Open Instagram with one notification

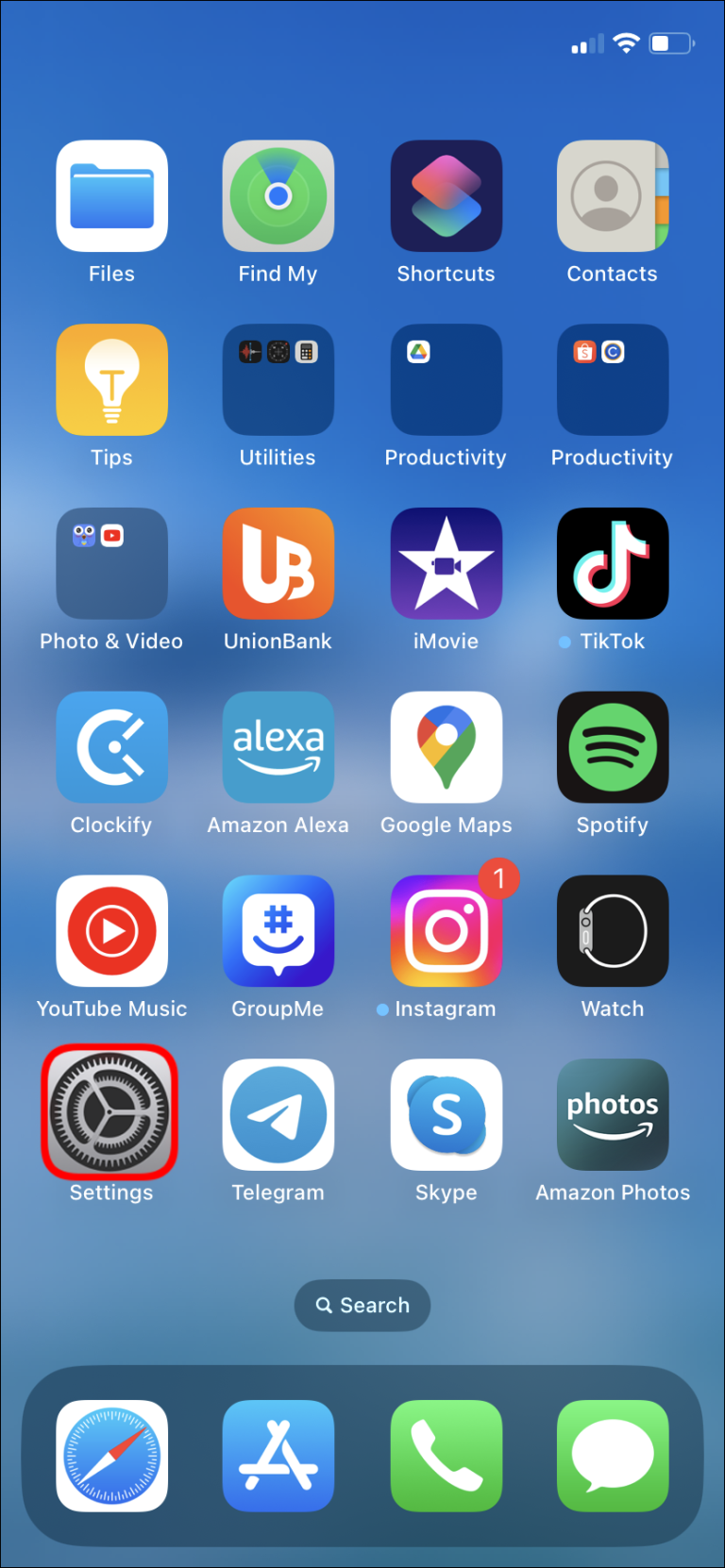446,931
